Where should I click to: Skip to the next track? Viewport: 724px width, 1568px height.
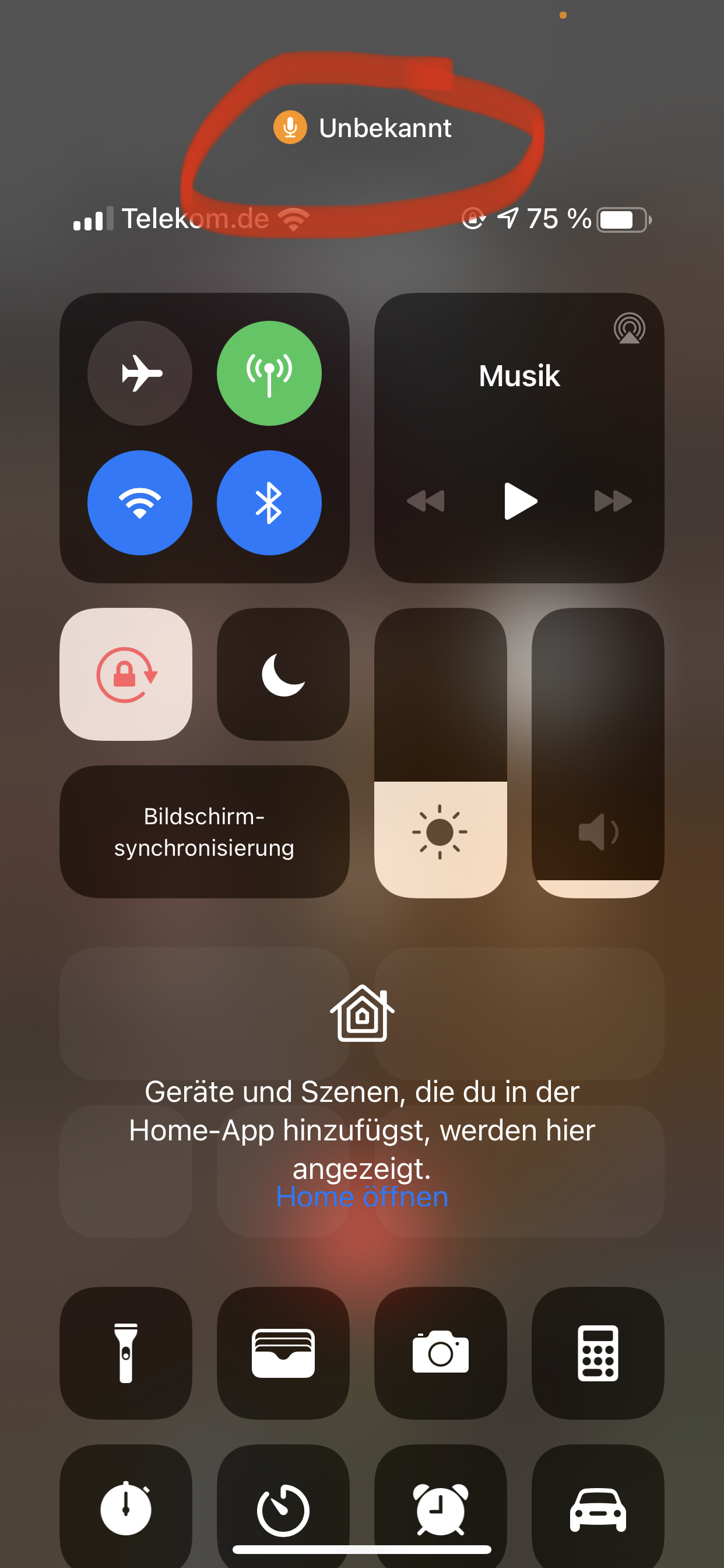[x=613, y=501]
